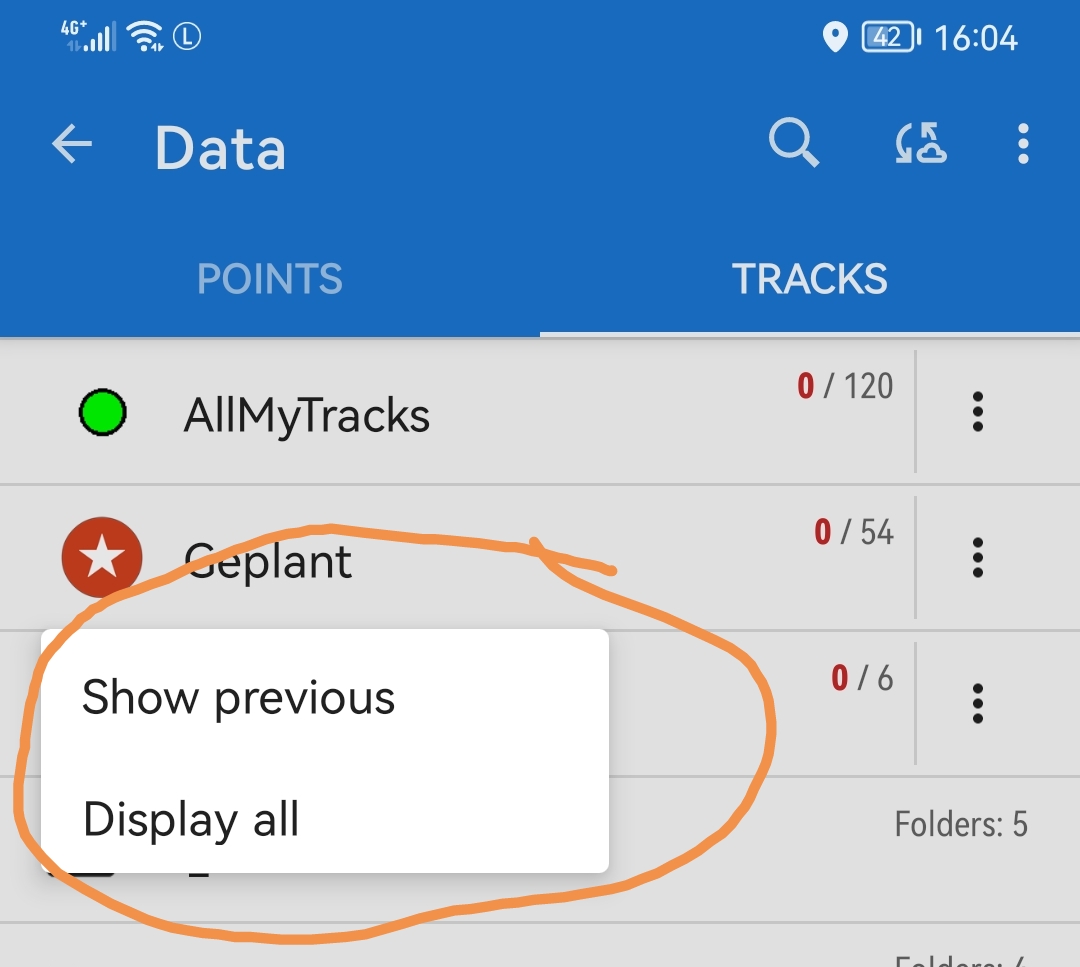Open options for AllMyTracks

[977, 412]
